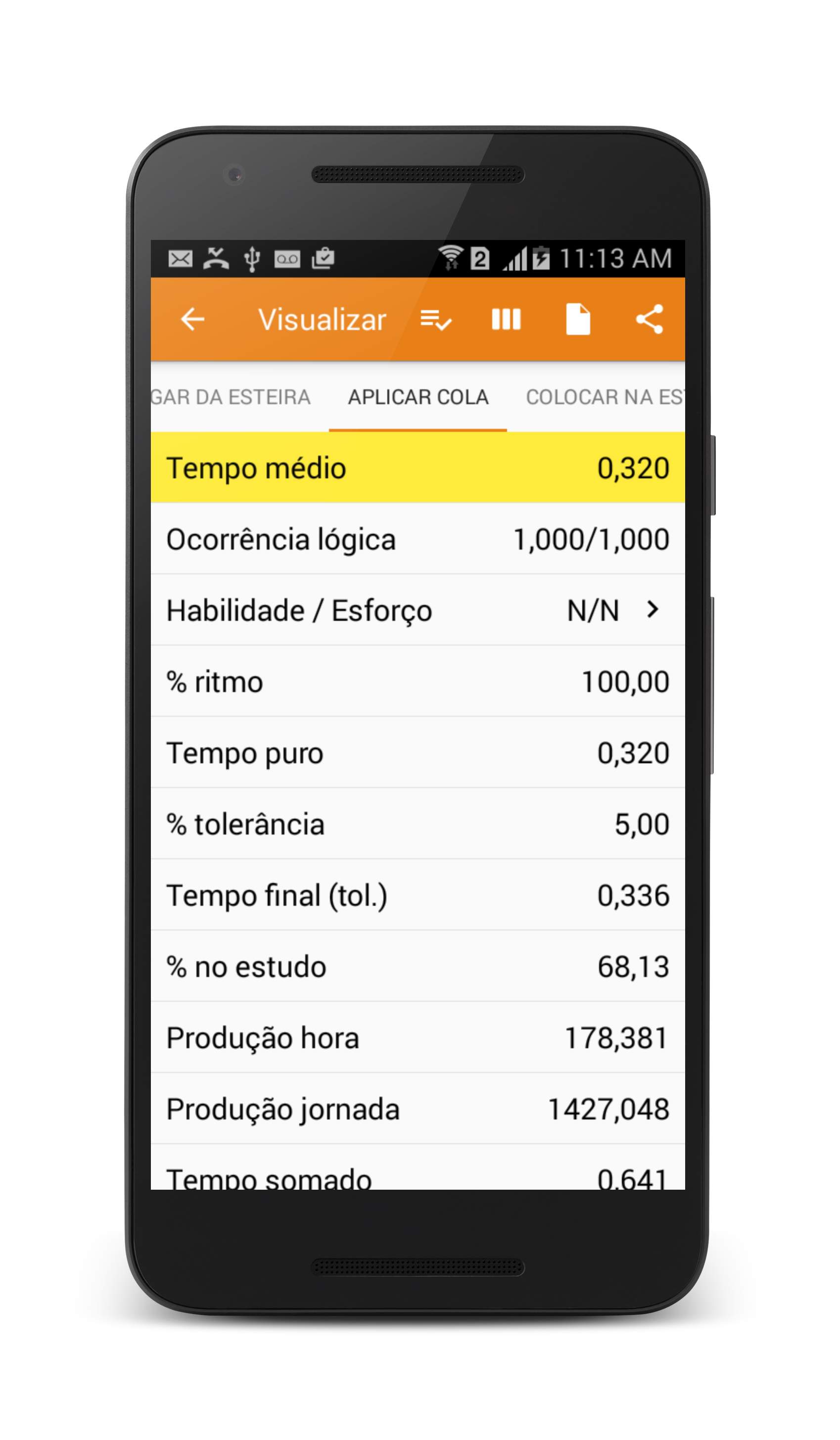Open the checklist icon in the toolbar
The image size is (840, 1440).
click(x=435, y=320)
